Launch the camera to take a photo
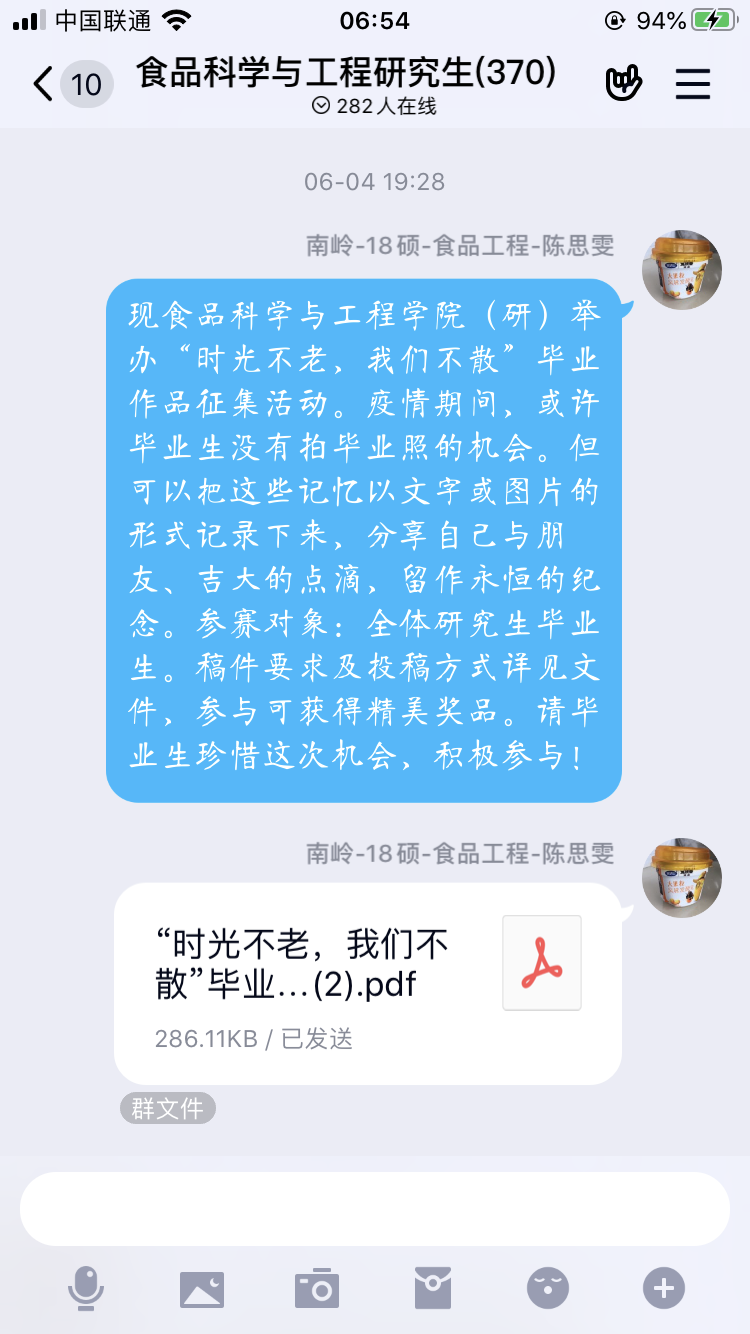Viewport: 750px width, 1334px height. [317, 1288]
